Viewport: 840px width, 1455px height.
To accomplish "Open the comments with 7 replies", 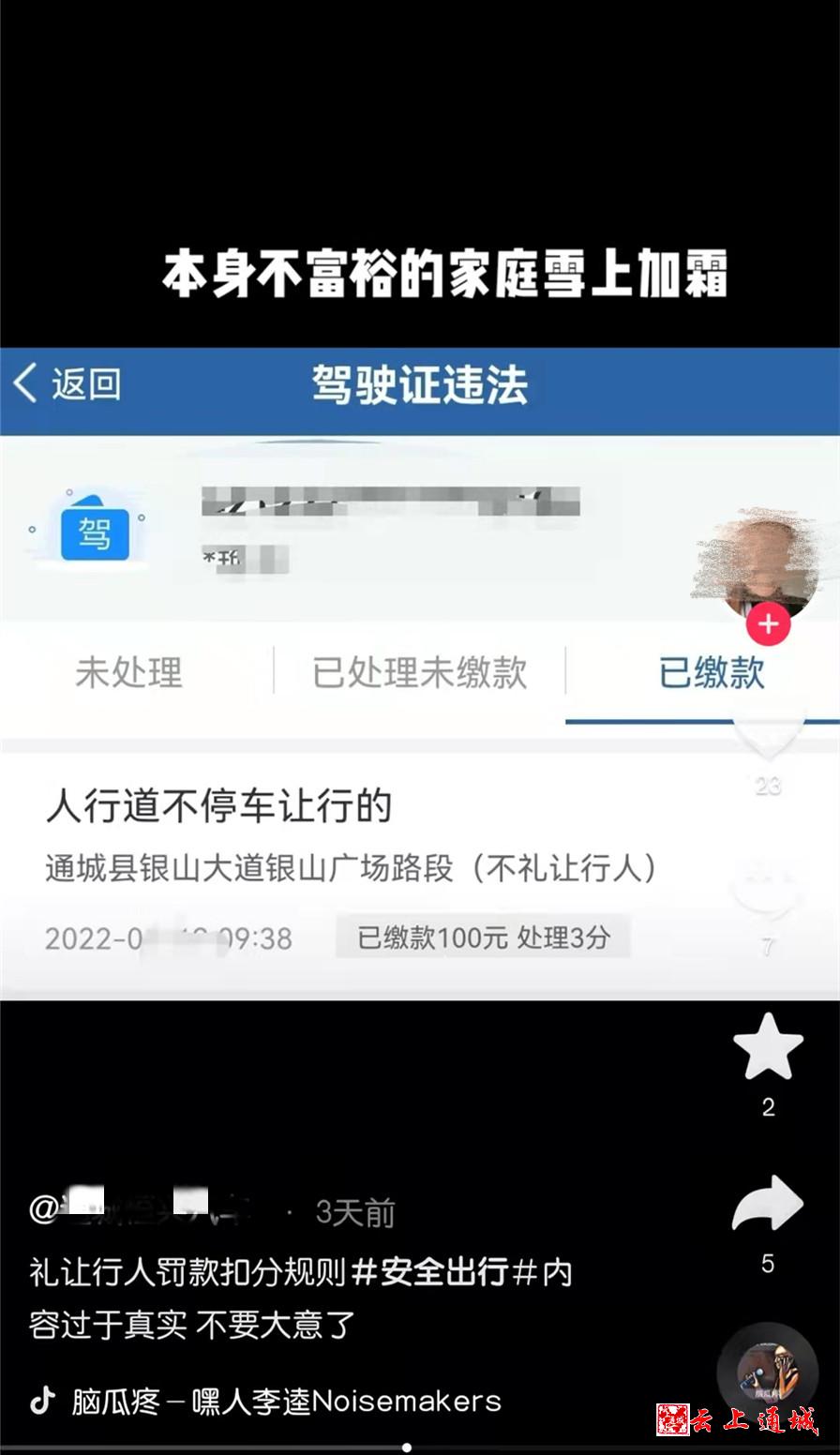I will click(766, 892).
